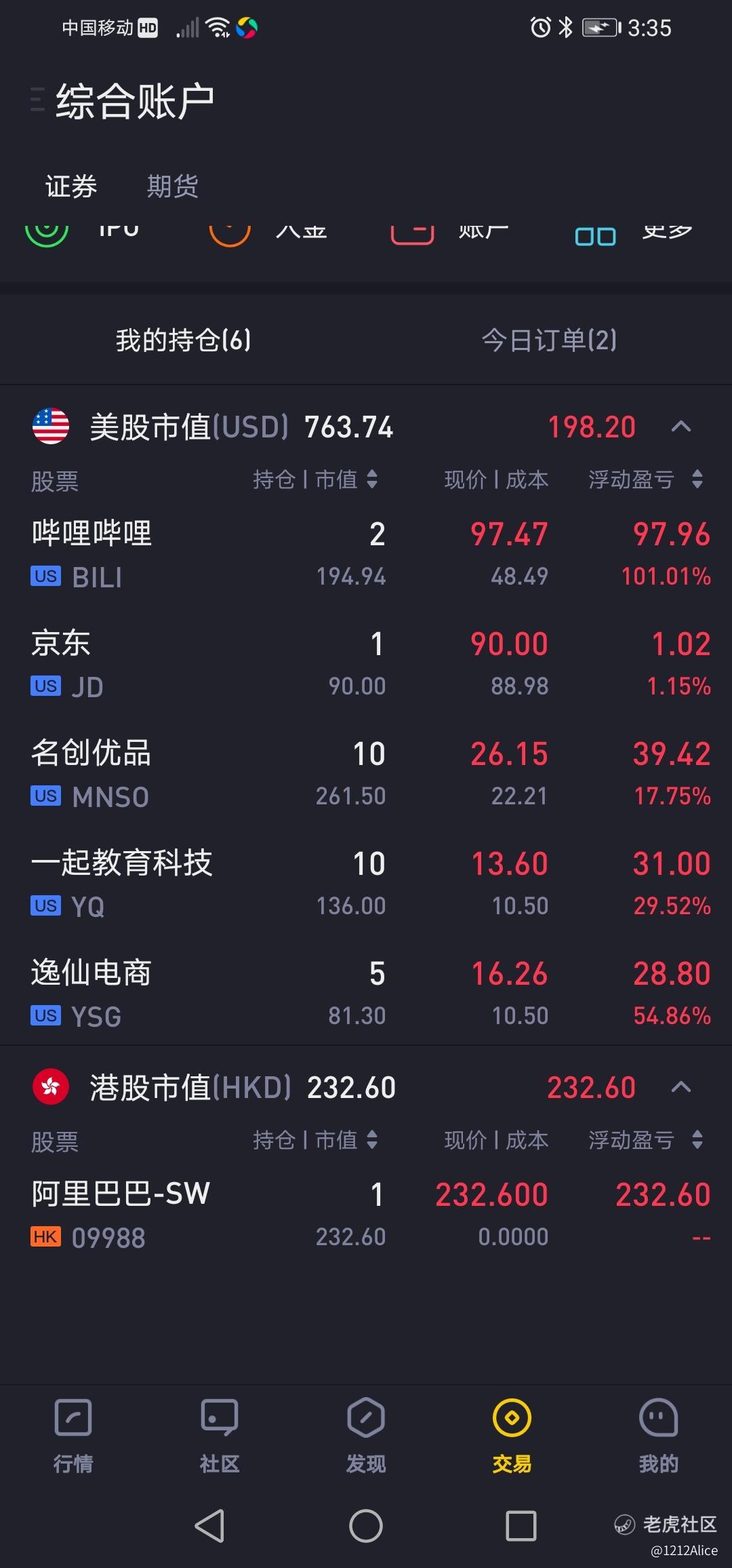This screenshot has width=732, height=1568.
Task: Open the 阿里巴巴-SW 09988 position
Action: coord(366,1215)
